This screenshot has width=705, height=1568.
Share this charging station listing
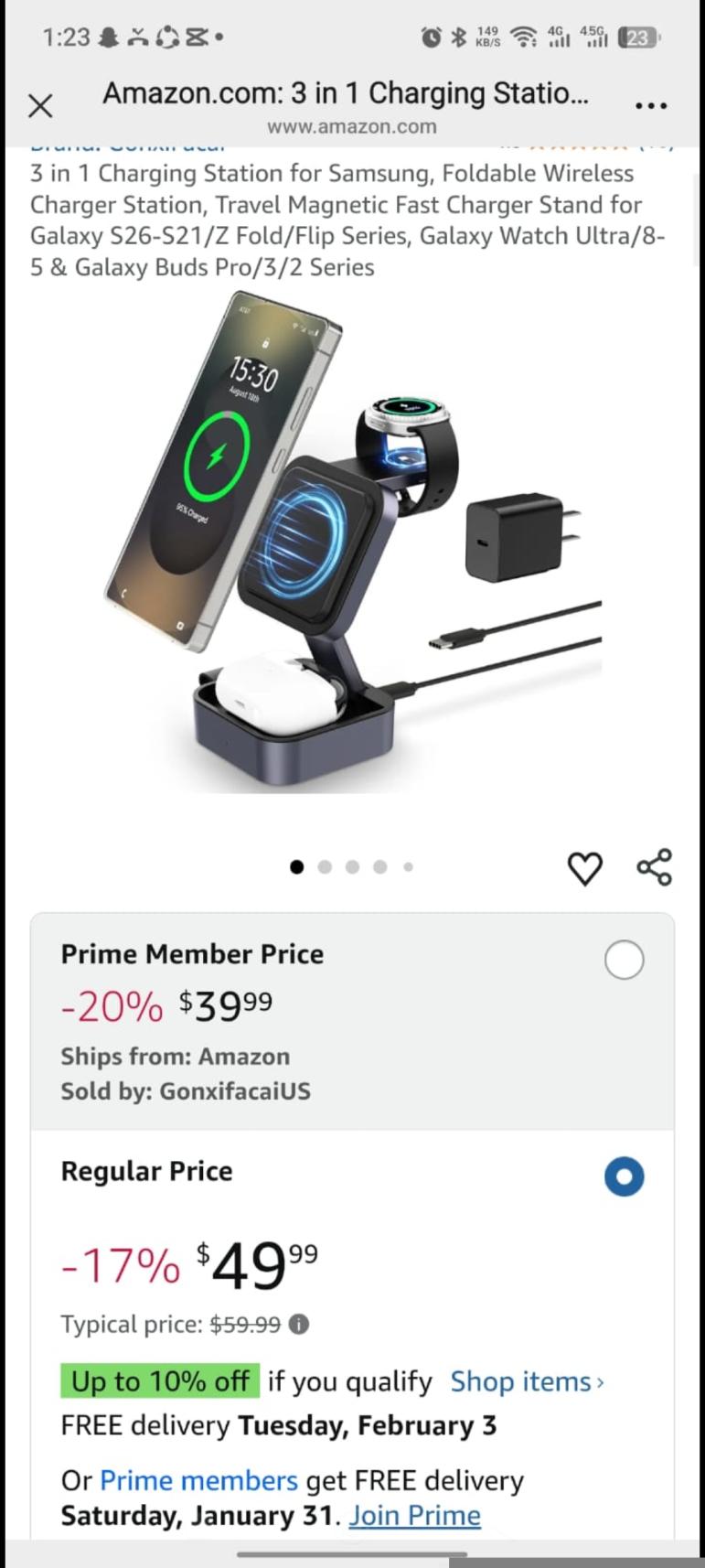(x=654, y=867)
